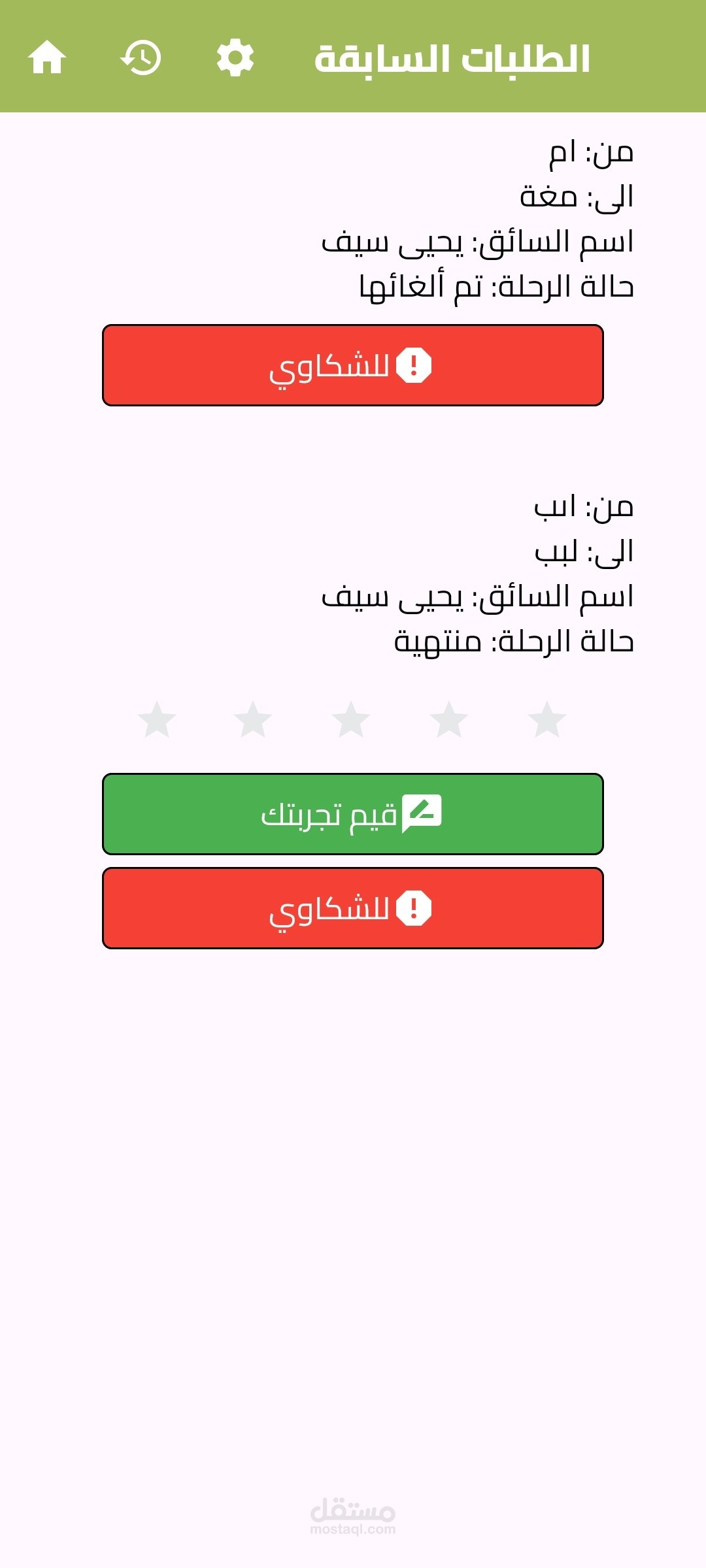This screenshot has width=706, height=1568.
Task: Select the middle star of the rating
Action: 351,719
